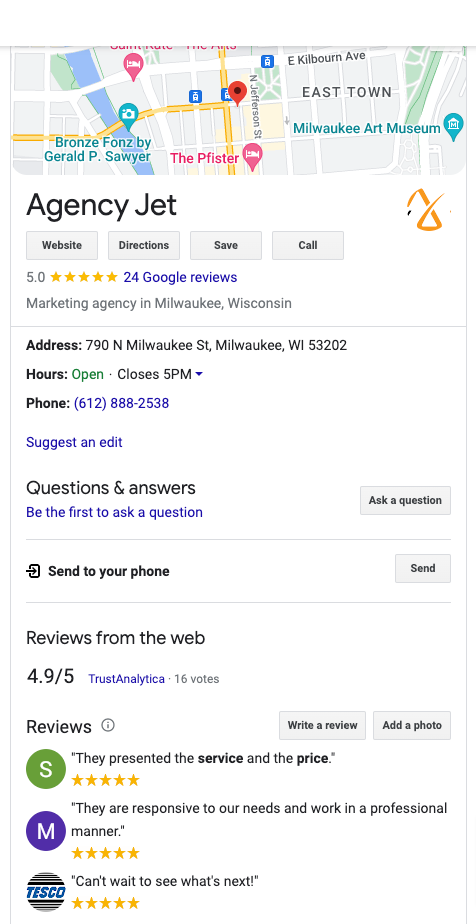Tap Suggest an edit

click(x=74, y=442)
